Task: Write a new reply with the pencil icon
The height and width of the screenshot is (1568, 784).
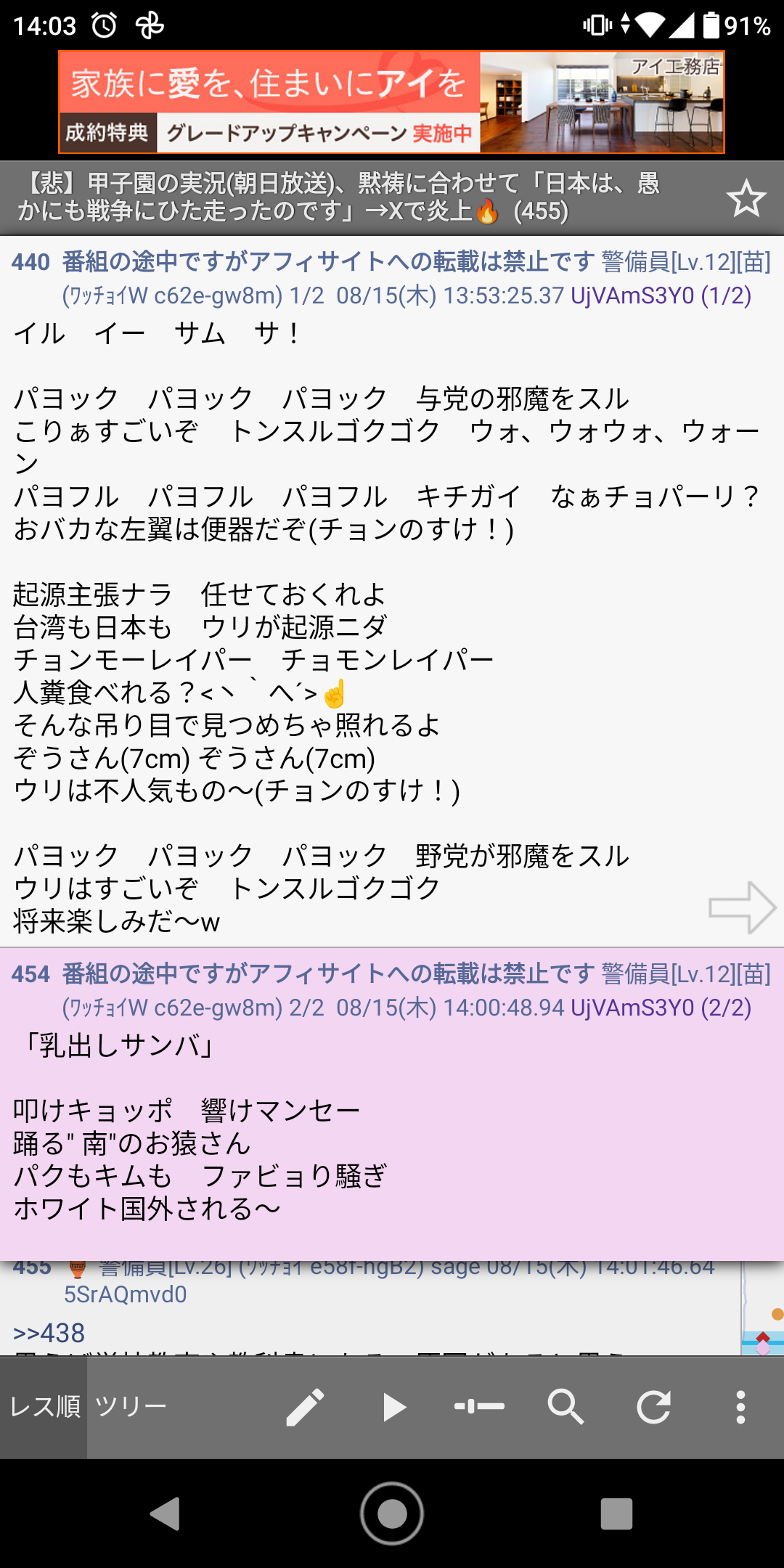Action: [305, 1408]
